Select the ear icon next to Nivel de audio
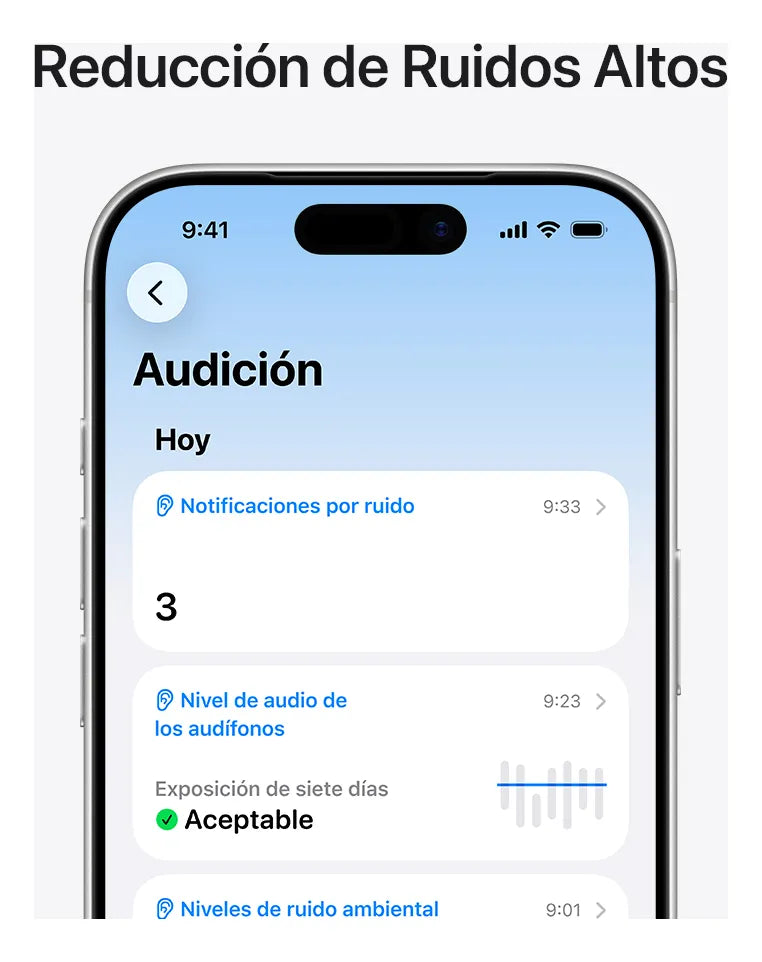762x962 pixels. coord(164,700)
